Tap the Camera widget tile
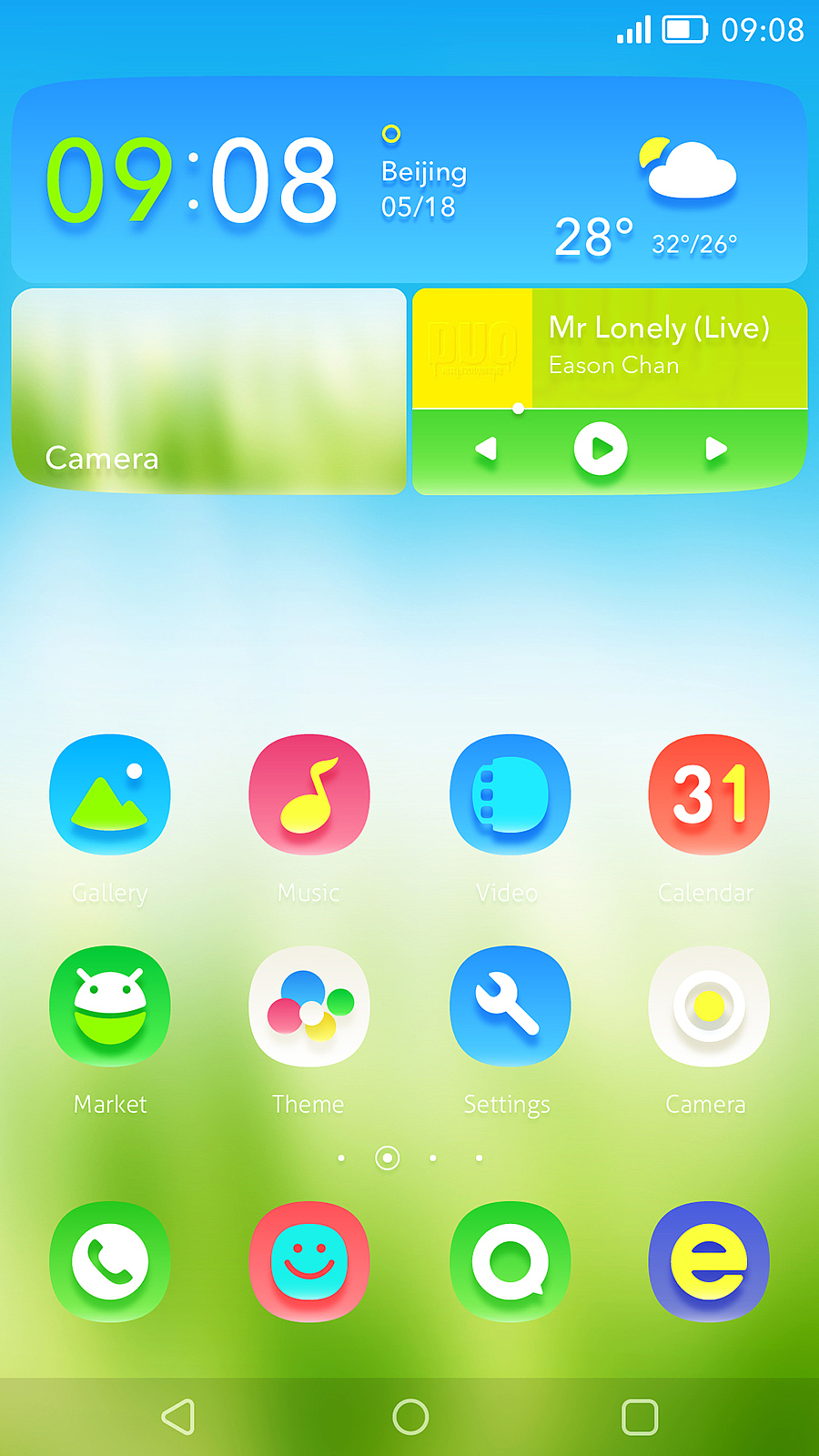This screenshot has width=819, height=1456. click(208, 391)
